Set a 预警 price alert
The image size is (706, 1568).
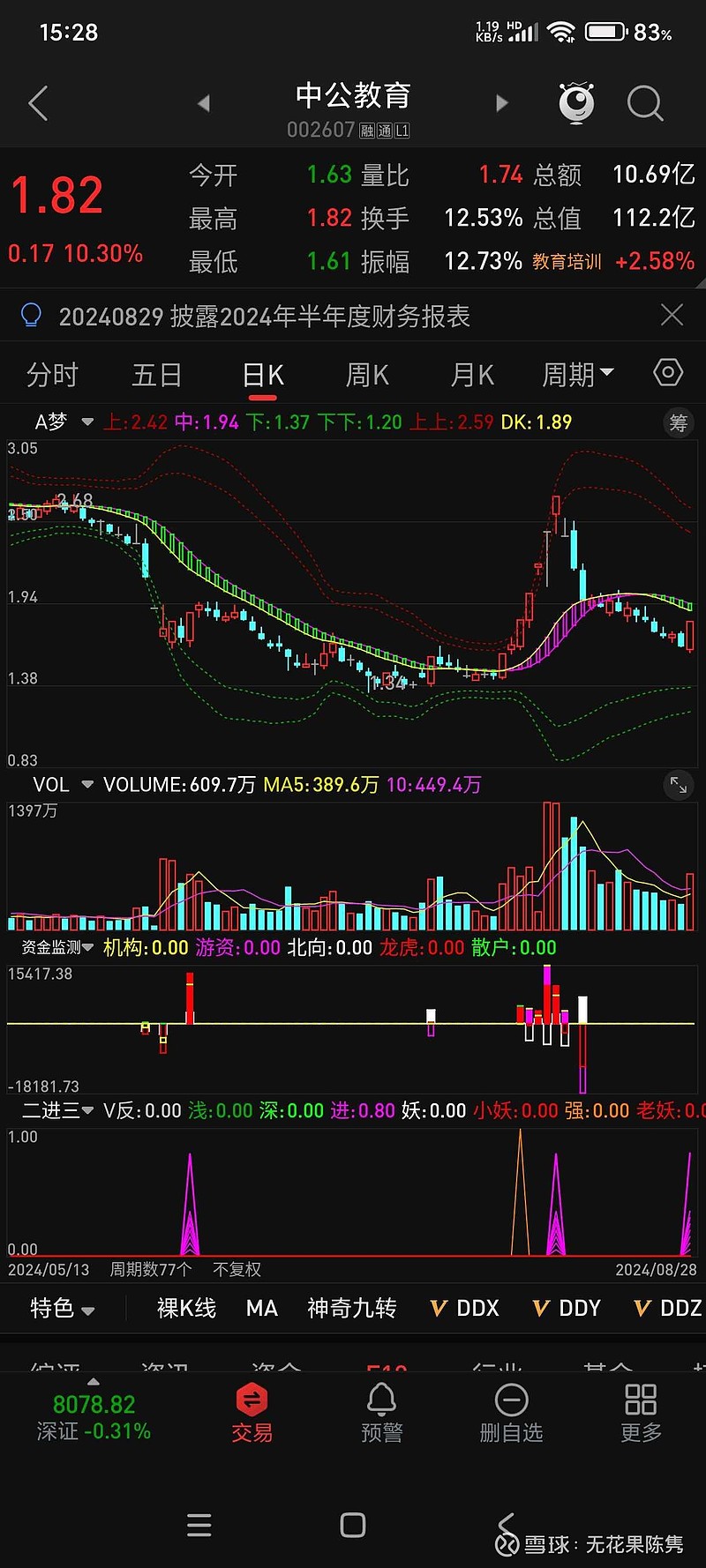[381, 1413]
